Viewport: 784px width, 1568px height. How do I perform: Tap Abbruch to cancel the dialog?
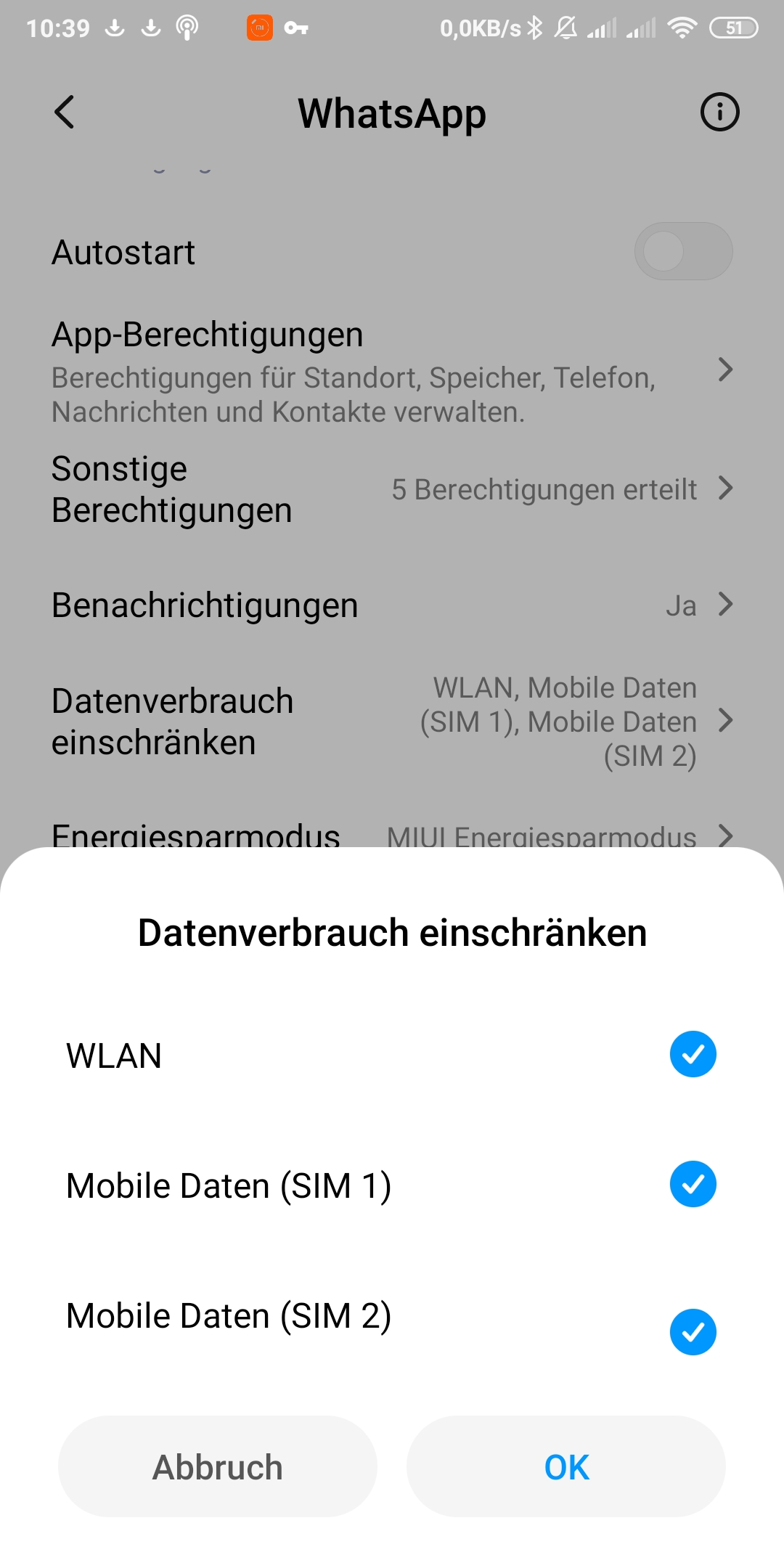click(218, 1466)
